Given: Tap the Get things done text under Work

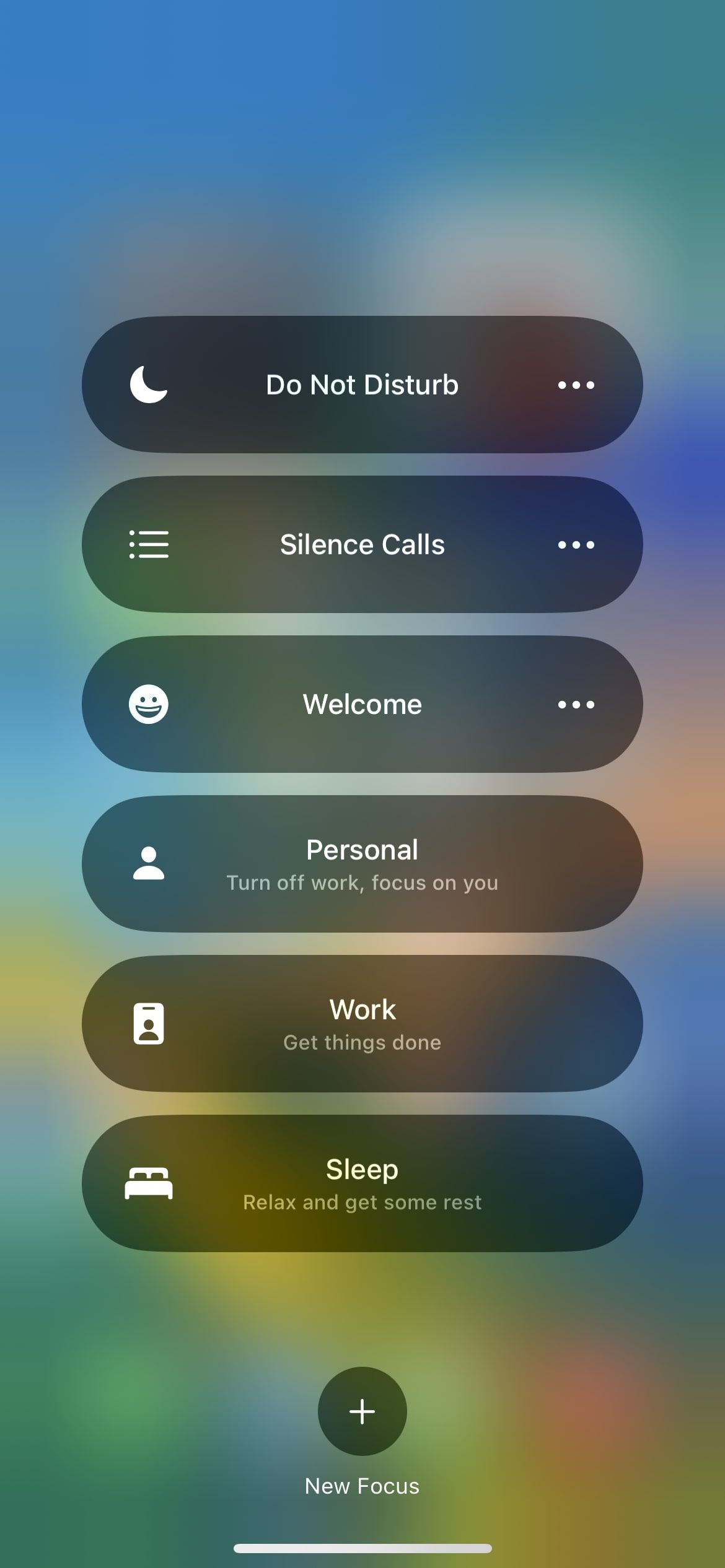Looking at the screenshot, I should tap(362, 1042).
